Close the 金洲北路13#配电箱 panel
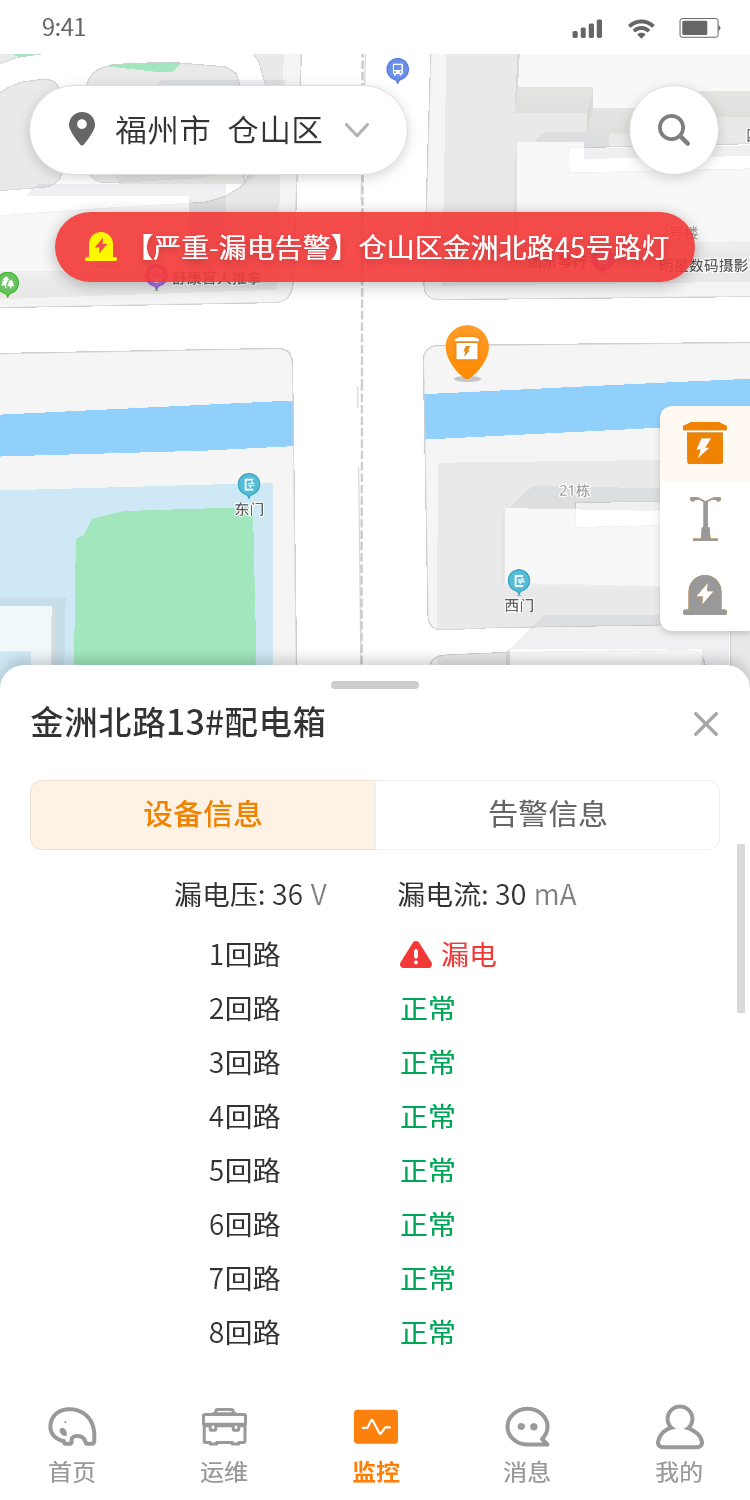750x1500 pixels. [705, 724]
